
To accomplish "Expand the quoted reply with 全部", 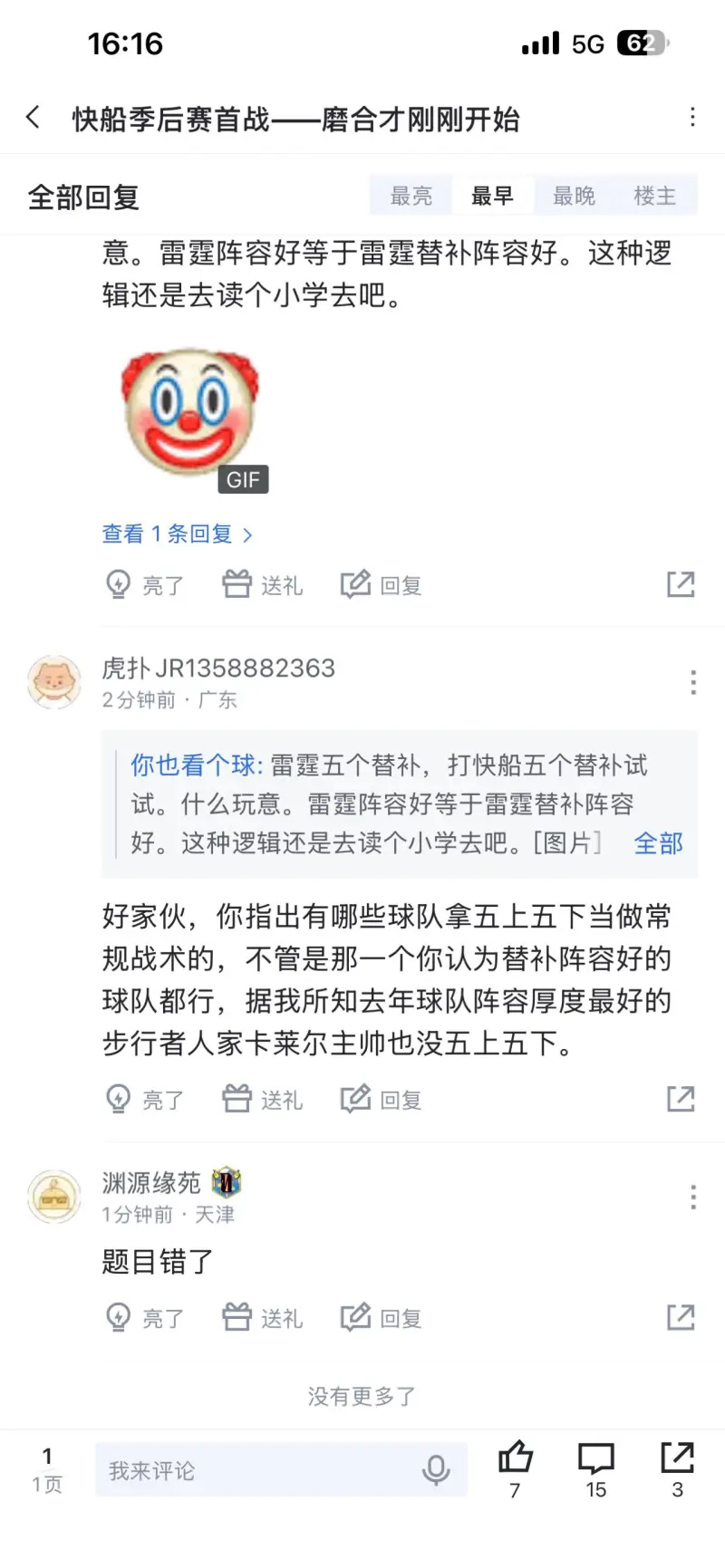I will tap(658, 843).
